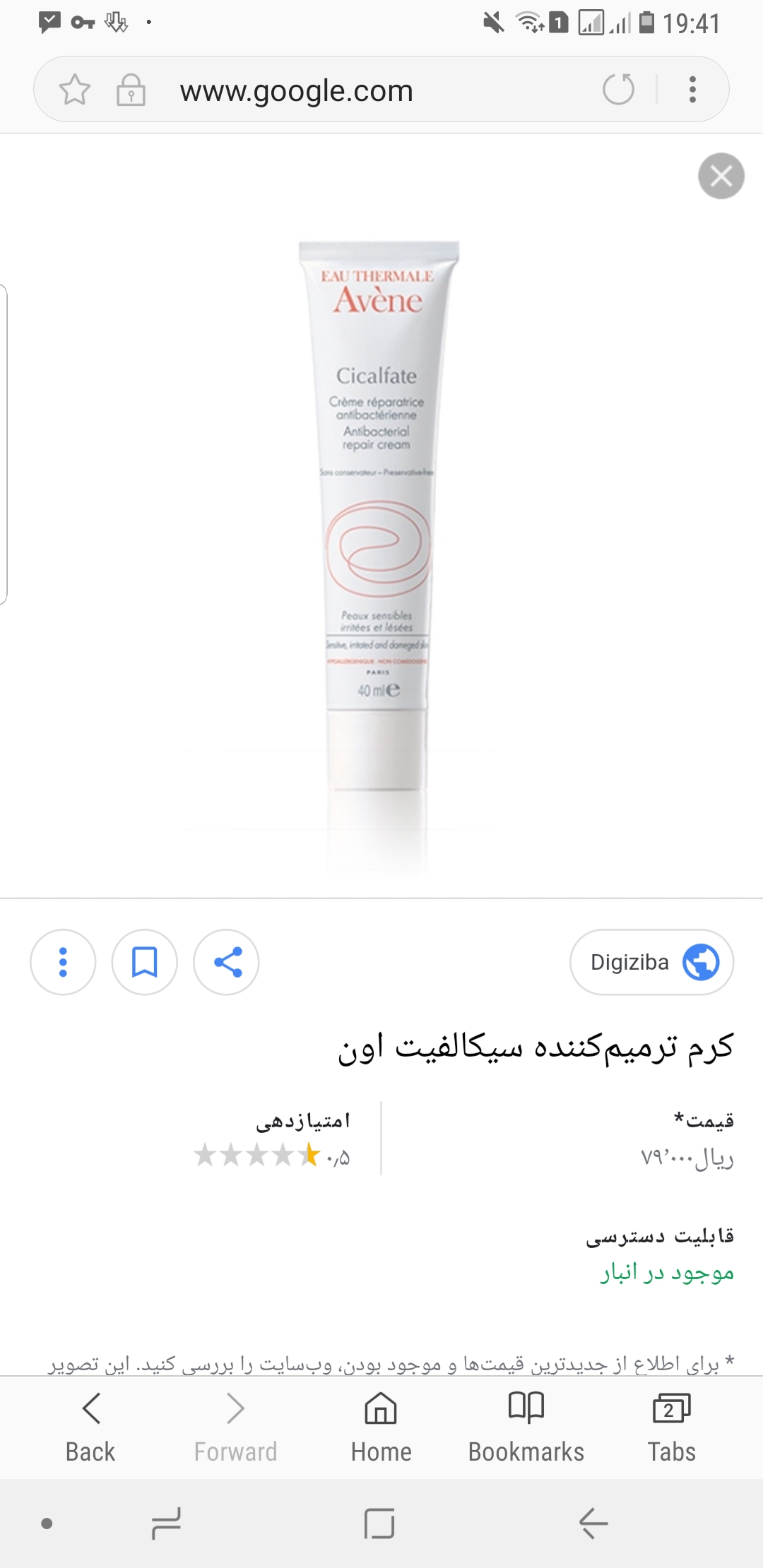This screenshot has height=1568, width=763.
Task: Reload the page
Action: [x=618, y=90]
